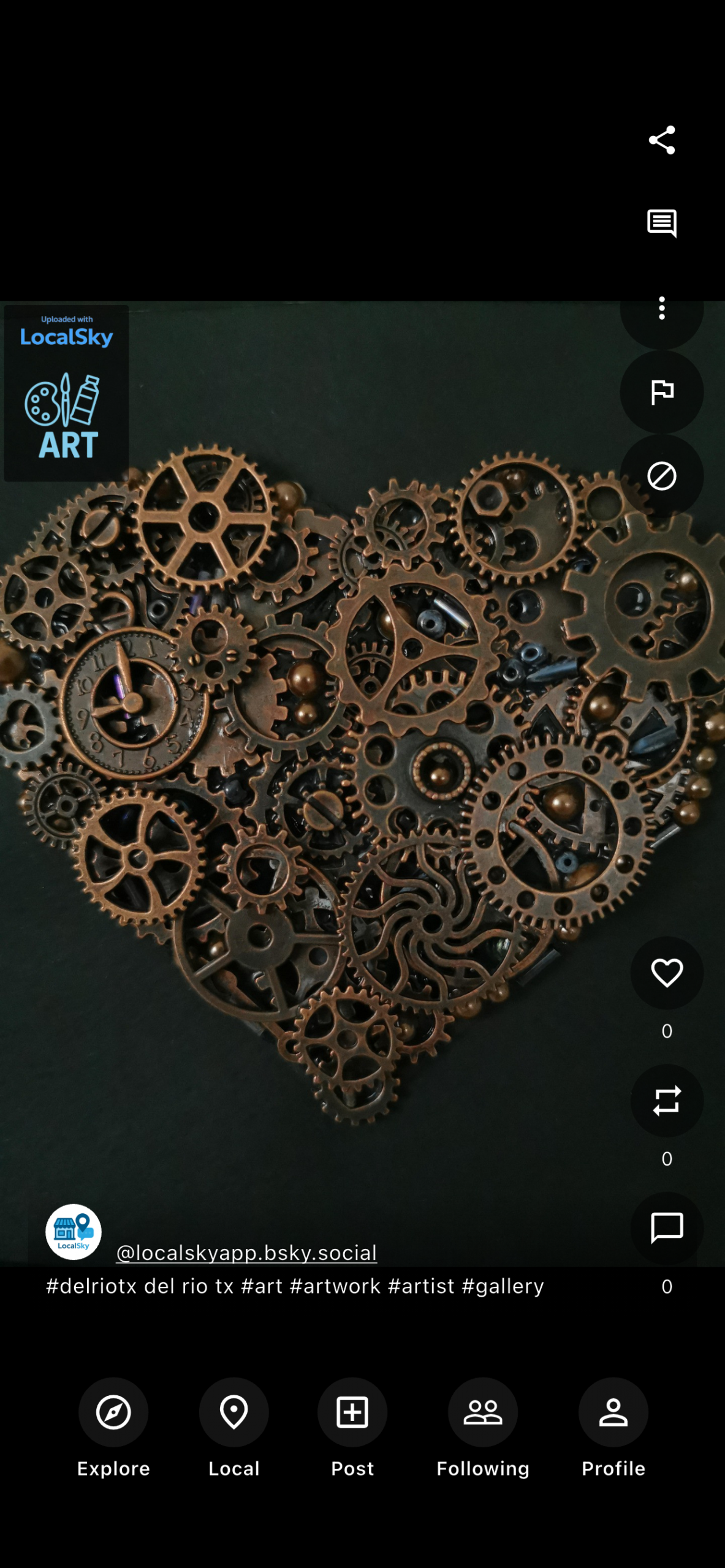Repost this artwork post
The width and height of the screenshot is (725, 1568).
coord(666,1101)
